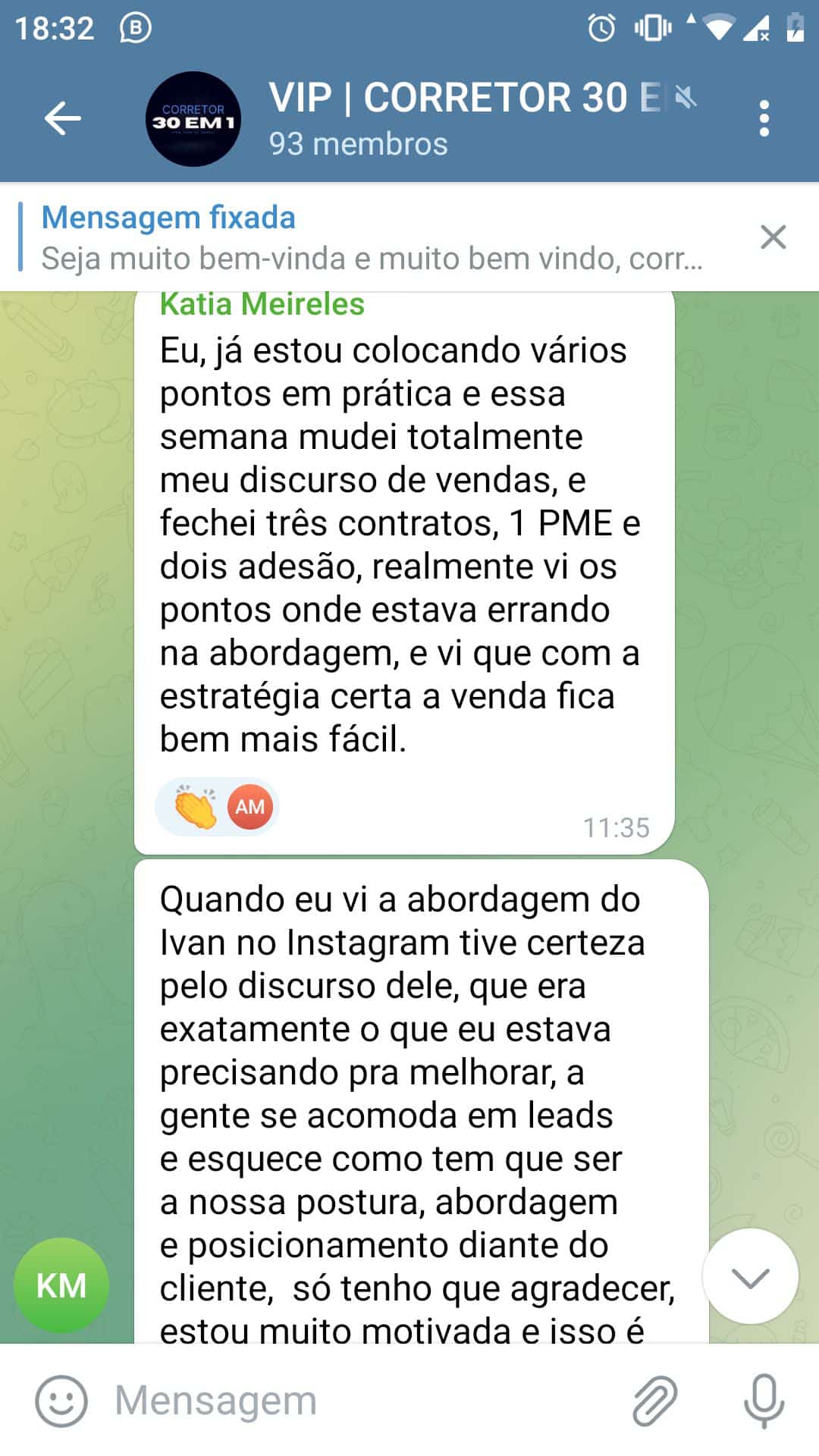Screen dimensions: 819x1456
Task: Jump to the latest messages with the down arrow
Action: tap(750, 1278)
